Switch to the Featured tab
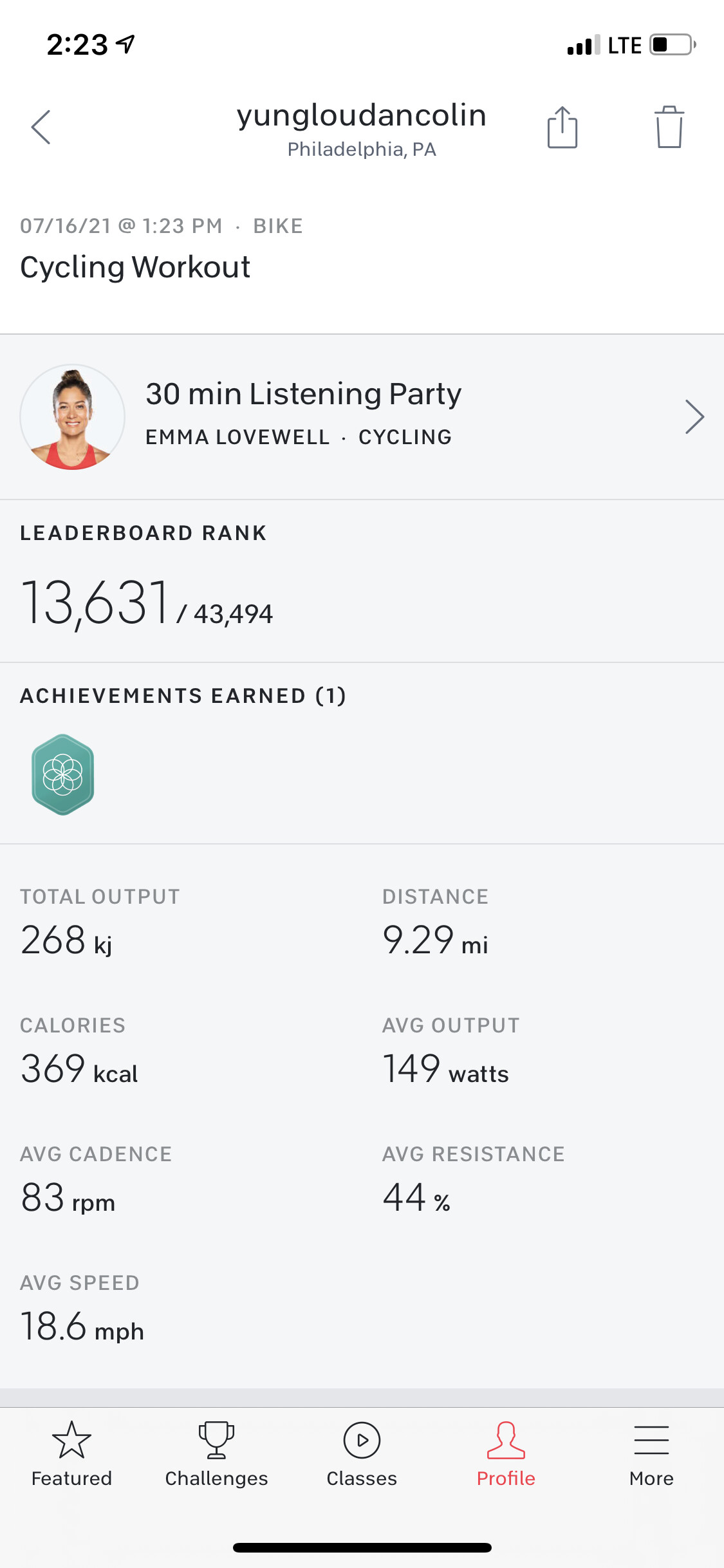This screenshot has width=724, height=1568. [71, 1453]
